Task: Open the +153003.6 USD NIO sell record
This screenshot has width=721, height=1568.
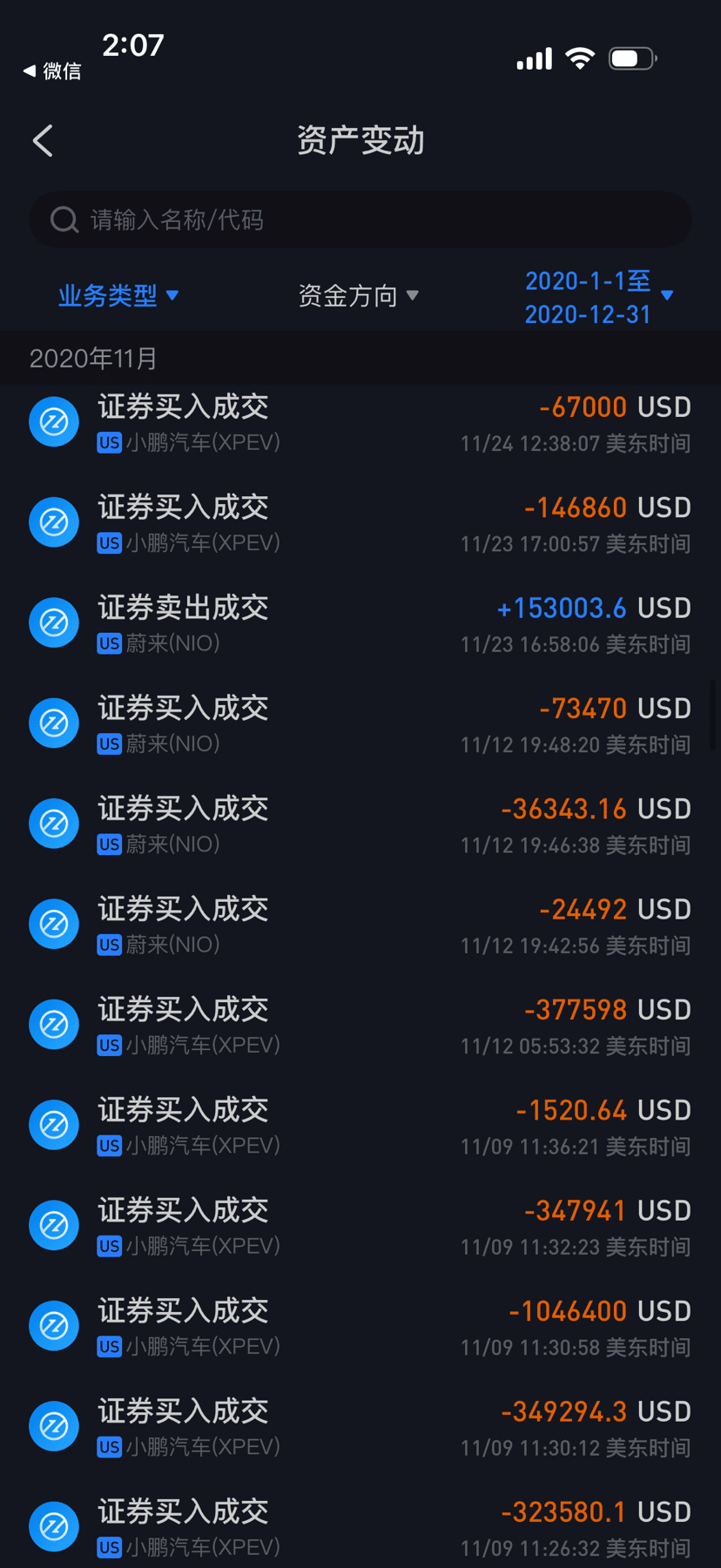Action: pyautogui.click(x=360, y=623)
